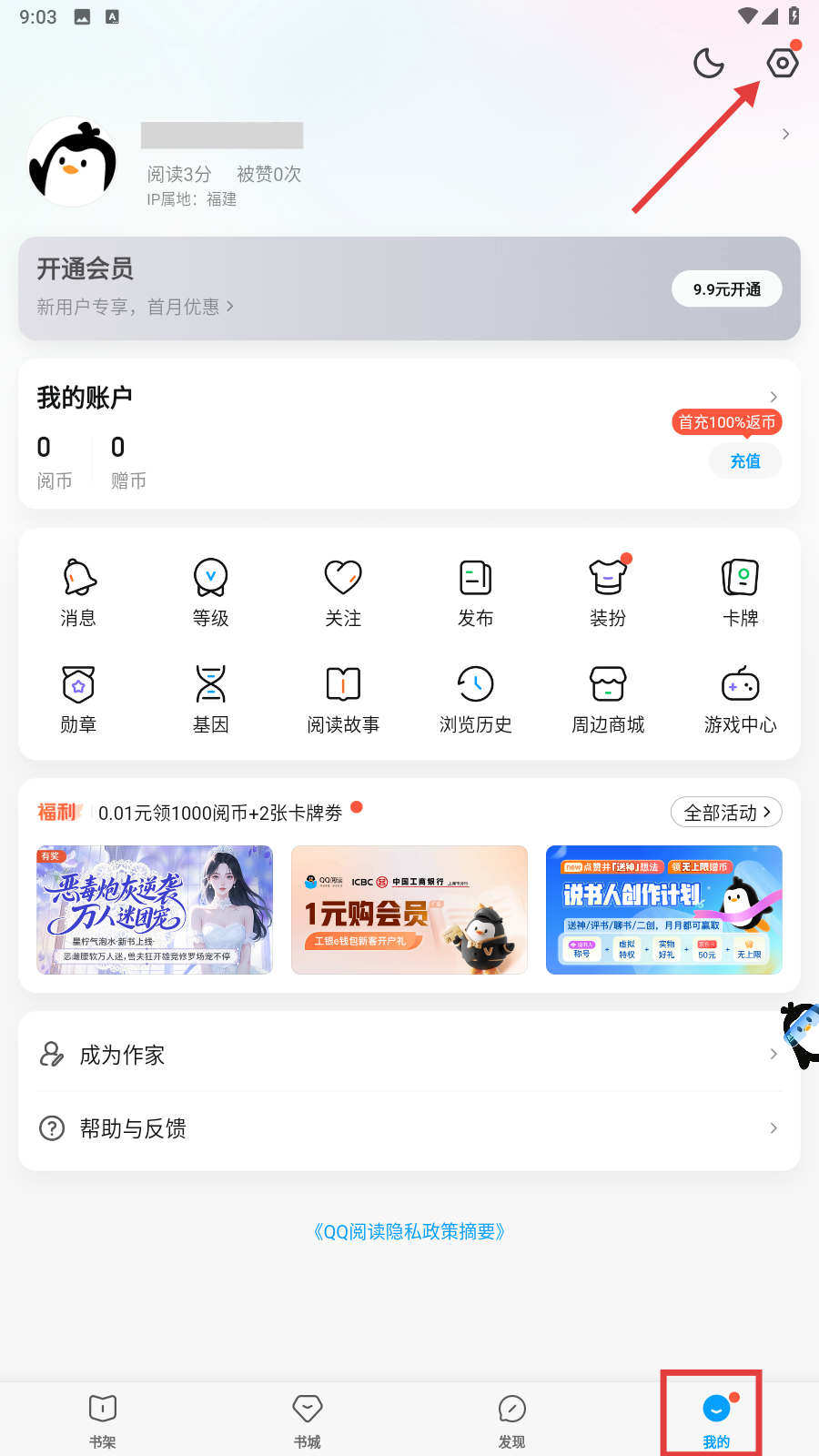Open 成为作家 become an author row
The width and height of the screenshot is (819, 1456).
coord(409,1054)
